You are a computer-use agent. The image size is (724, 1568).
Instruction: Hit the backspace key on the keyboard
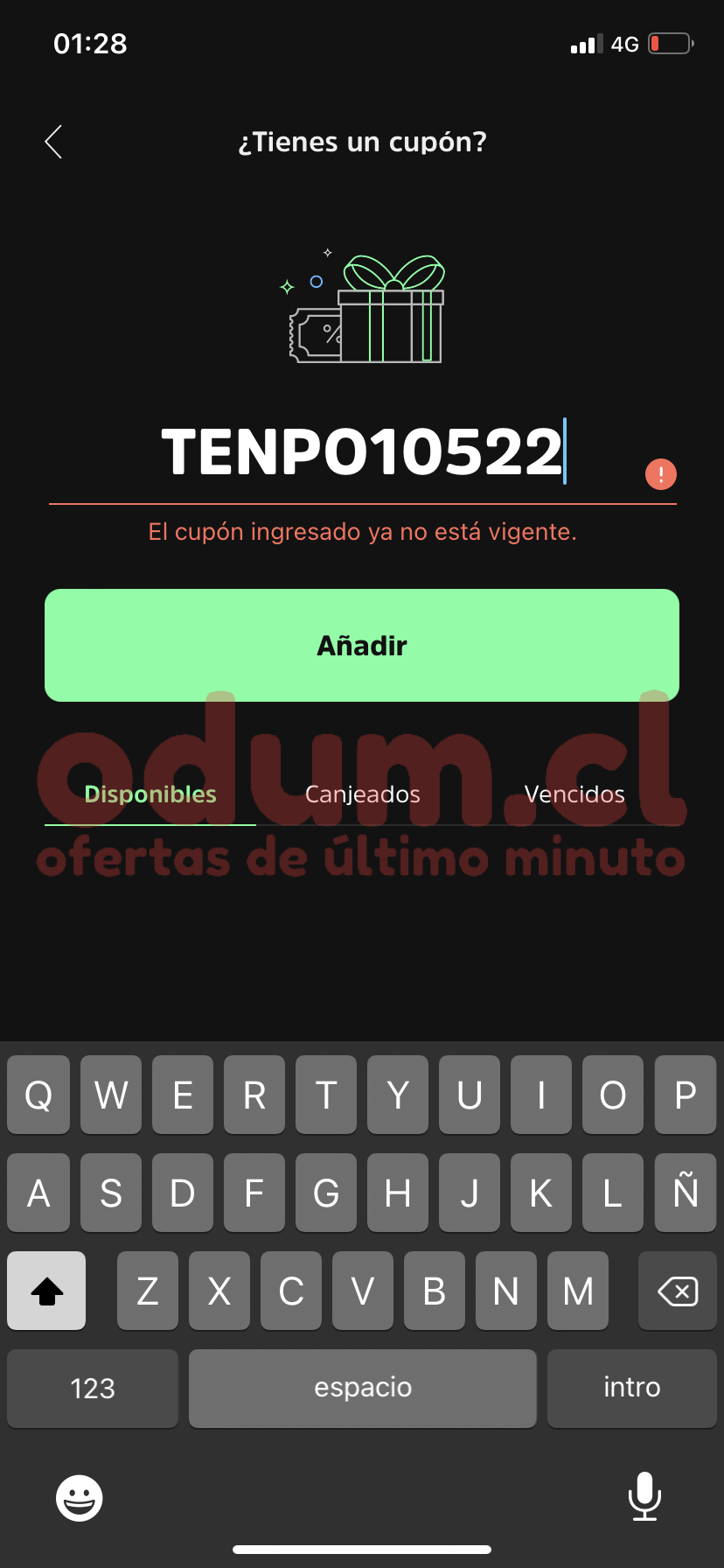point(677,1291)
